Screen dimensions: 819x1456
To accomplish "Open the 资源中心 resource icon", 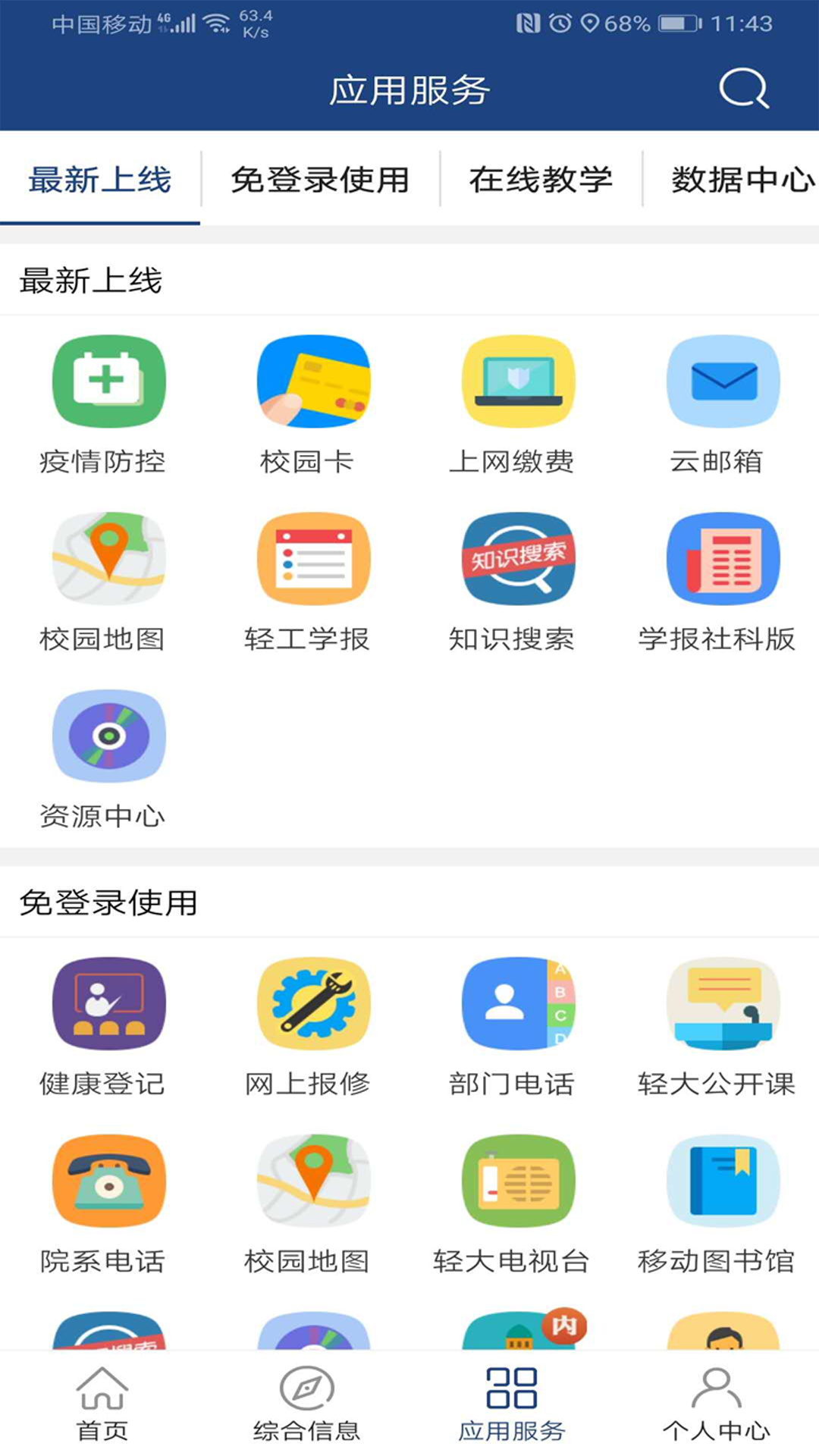I will [108, 734].
